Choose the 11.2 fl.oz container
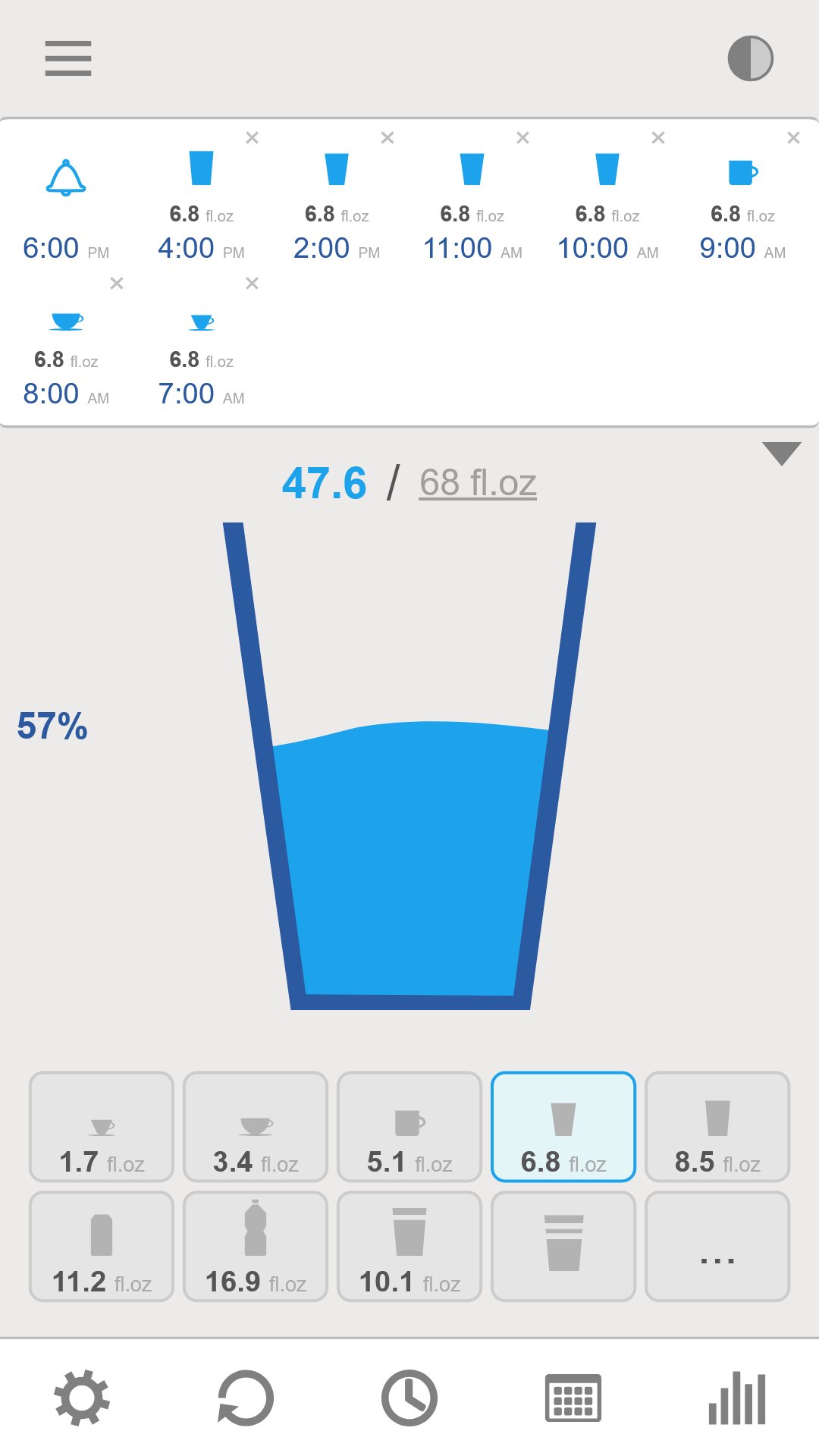 (102, 1247)
